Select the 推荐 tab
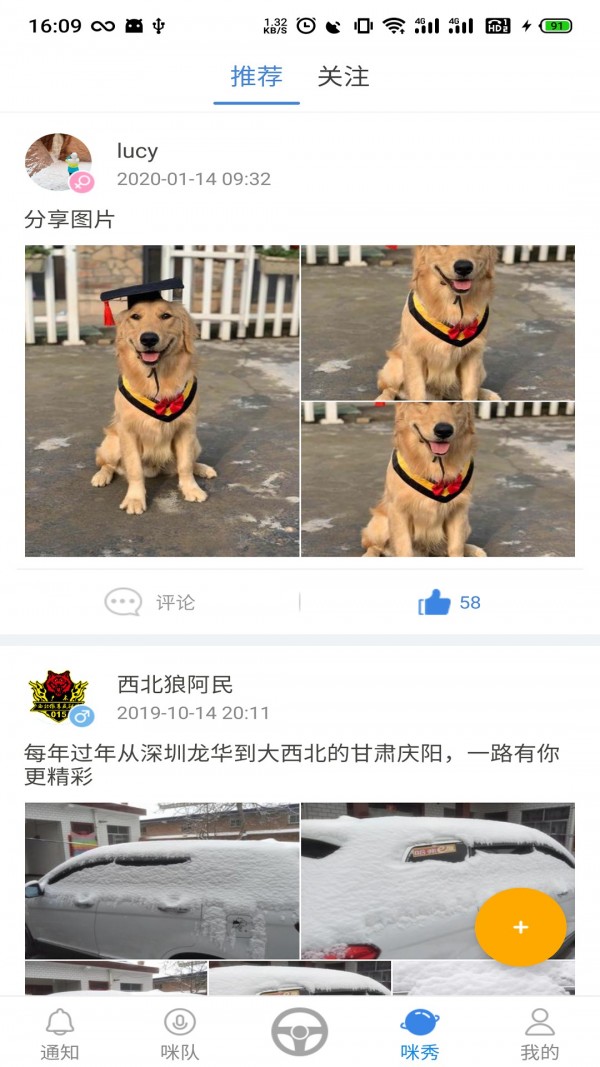600x1067 pixels. pos(256,77)
